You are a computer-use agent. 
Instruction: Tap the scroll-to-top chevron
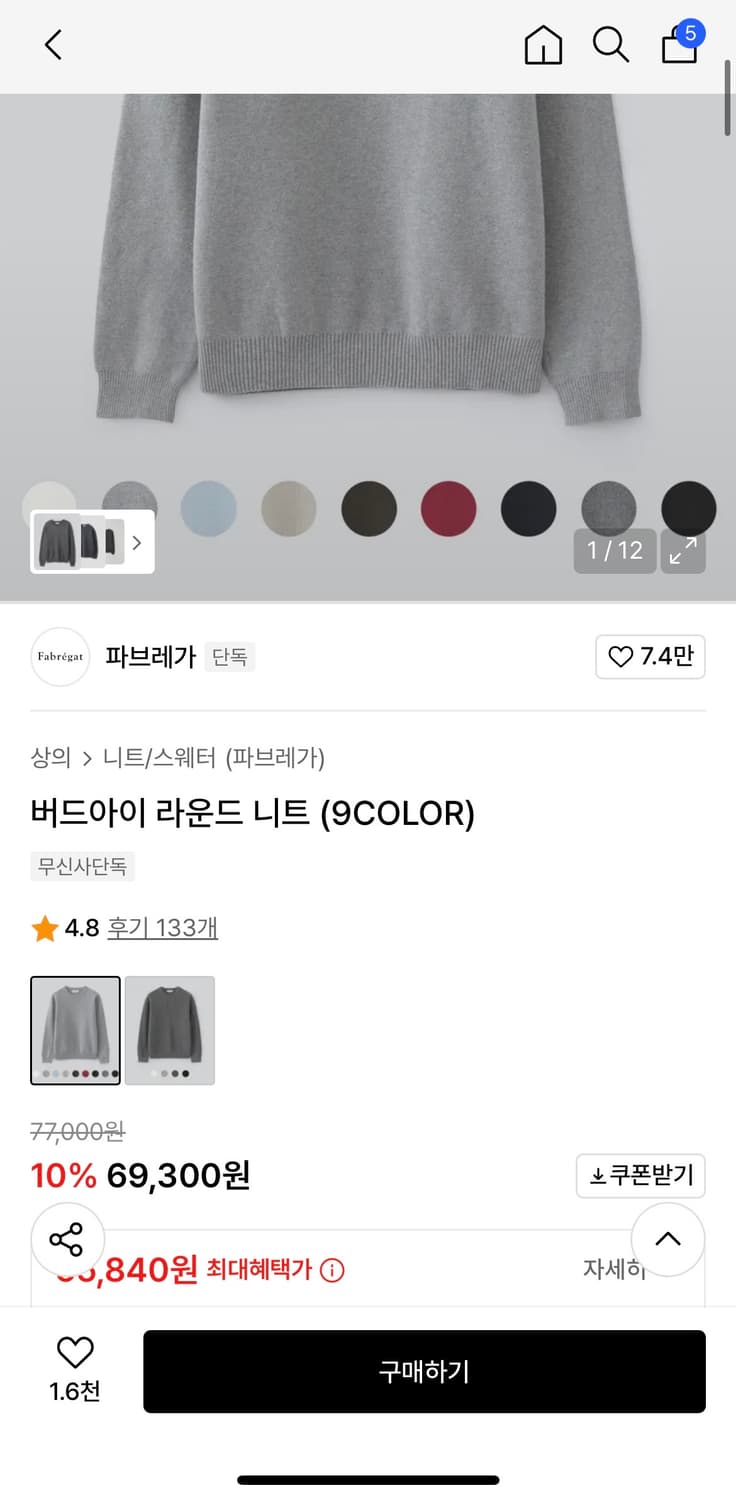coord(667,1239)
